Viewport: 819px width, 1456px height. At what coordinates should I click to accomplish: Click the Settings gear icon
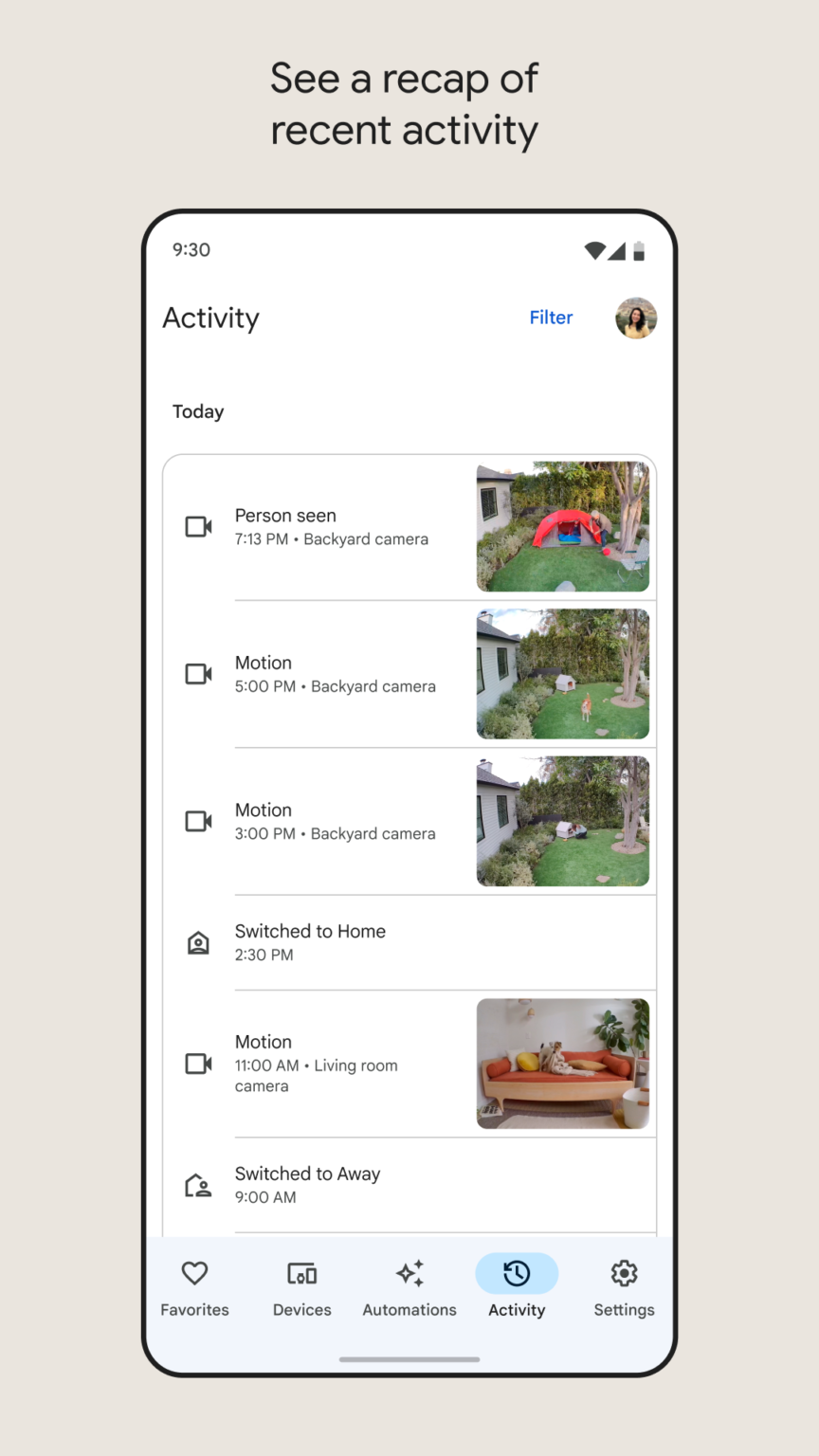coord(624,1273)
